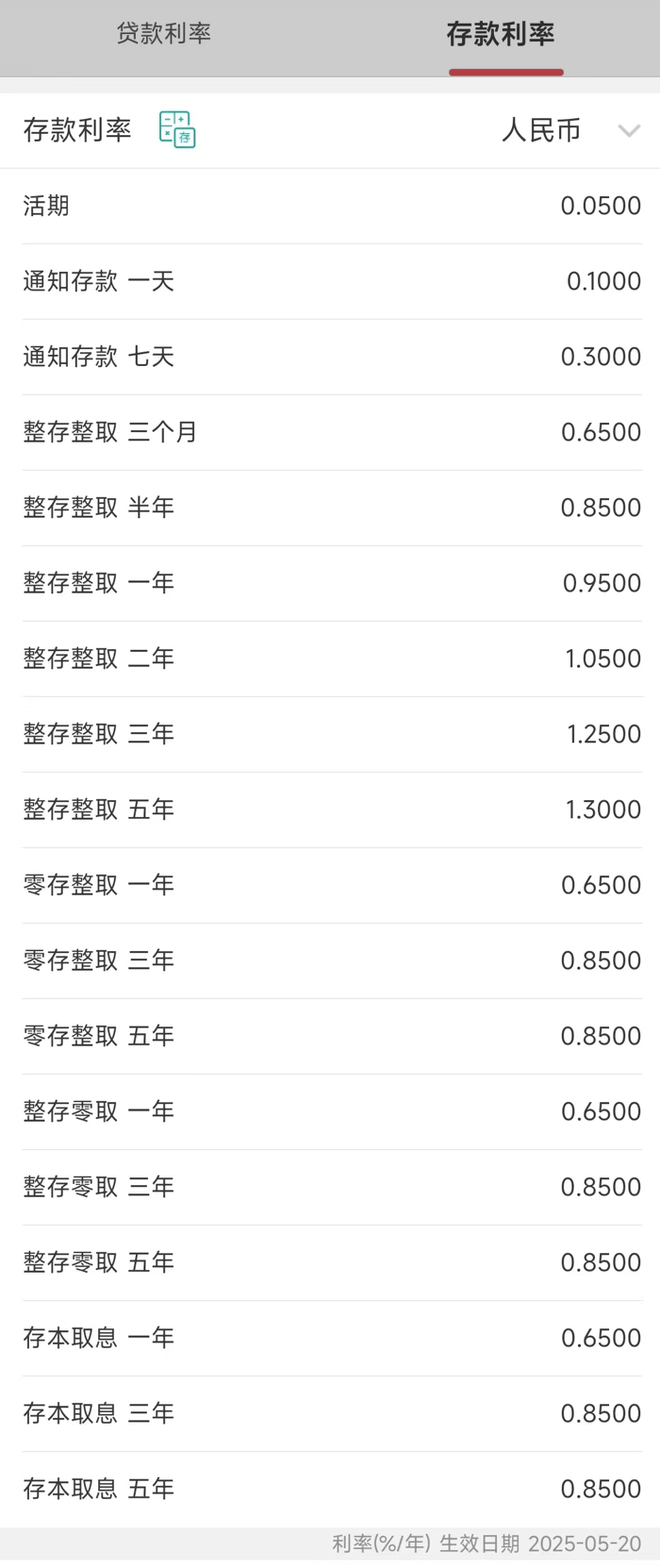
Task: Expand the 人民币 currency dropdown
Action: tap(569, 130)
